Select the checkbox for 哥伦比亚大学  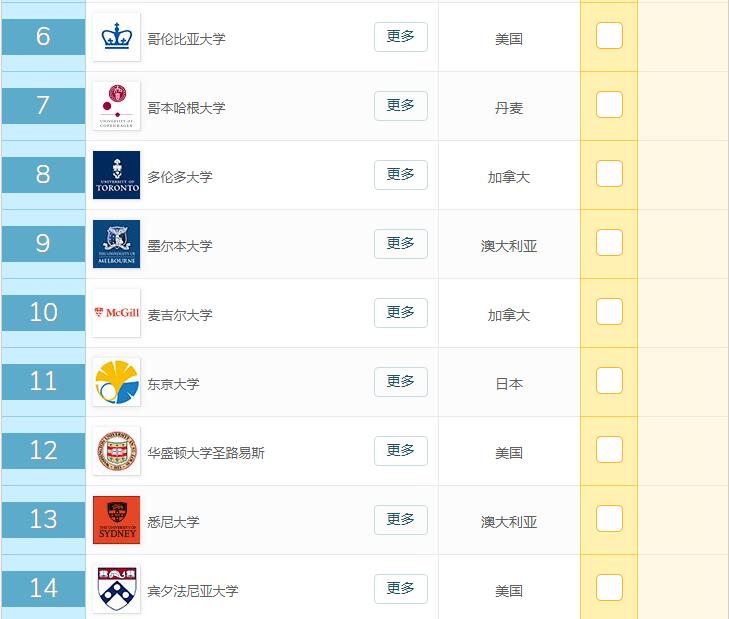pyautogui.click(x=609, y=36)
